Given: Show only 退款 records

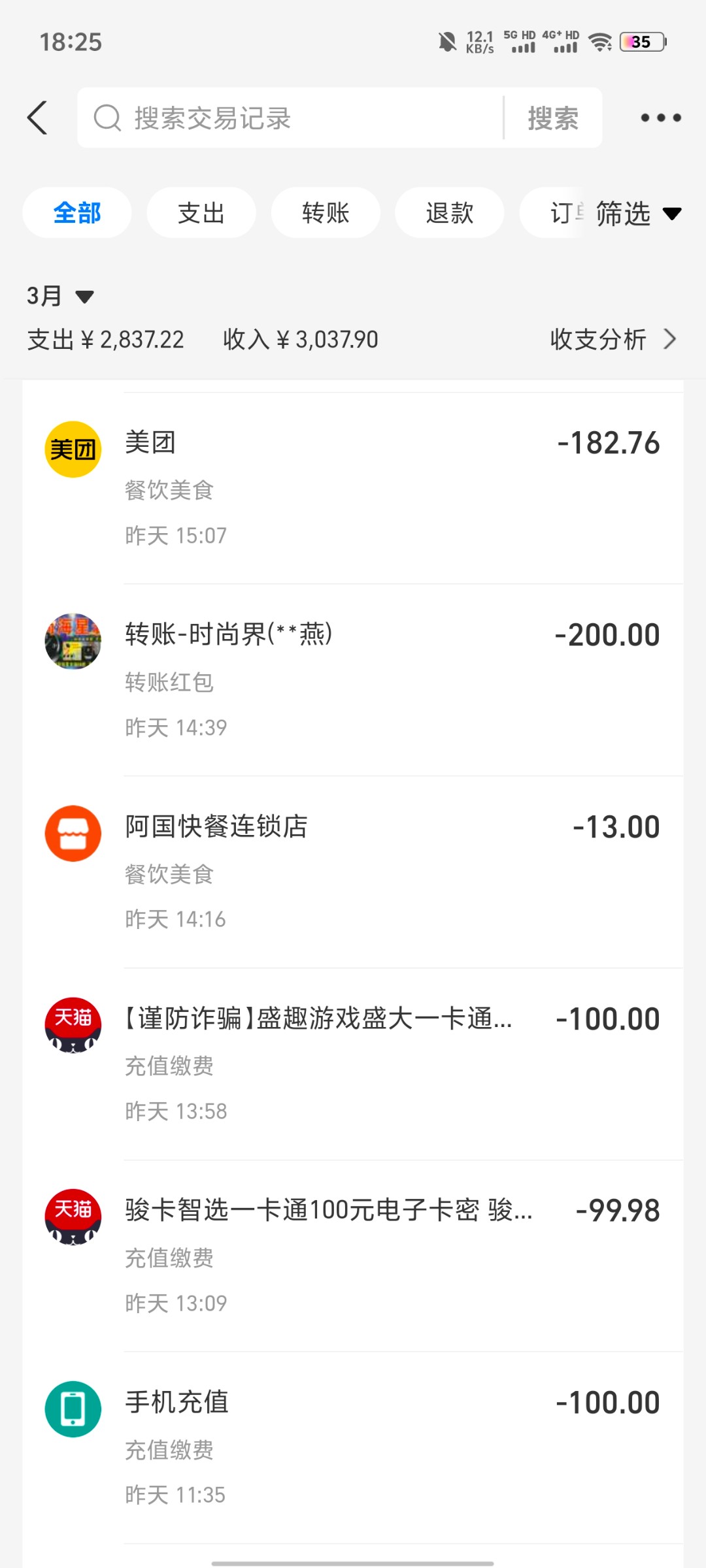Looking at the screenshot, I should [x=449, y=213].
